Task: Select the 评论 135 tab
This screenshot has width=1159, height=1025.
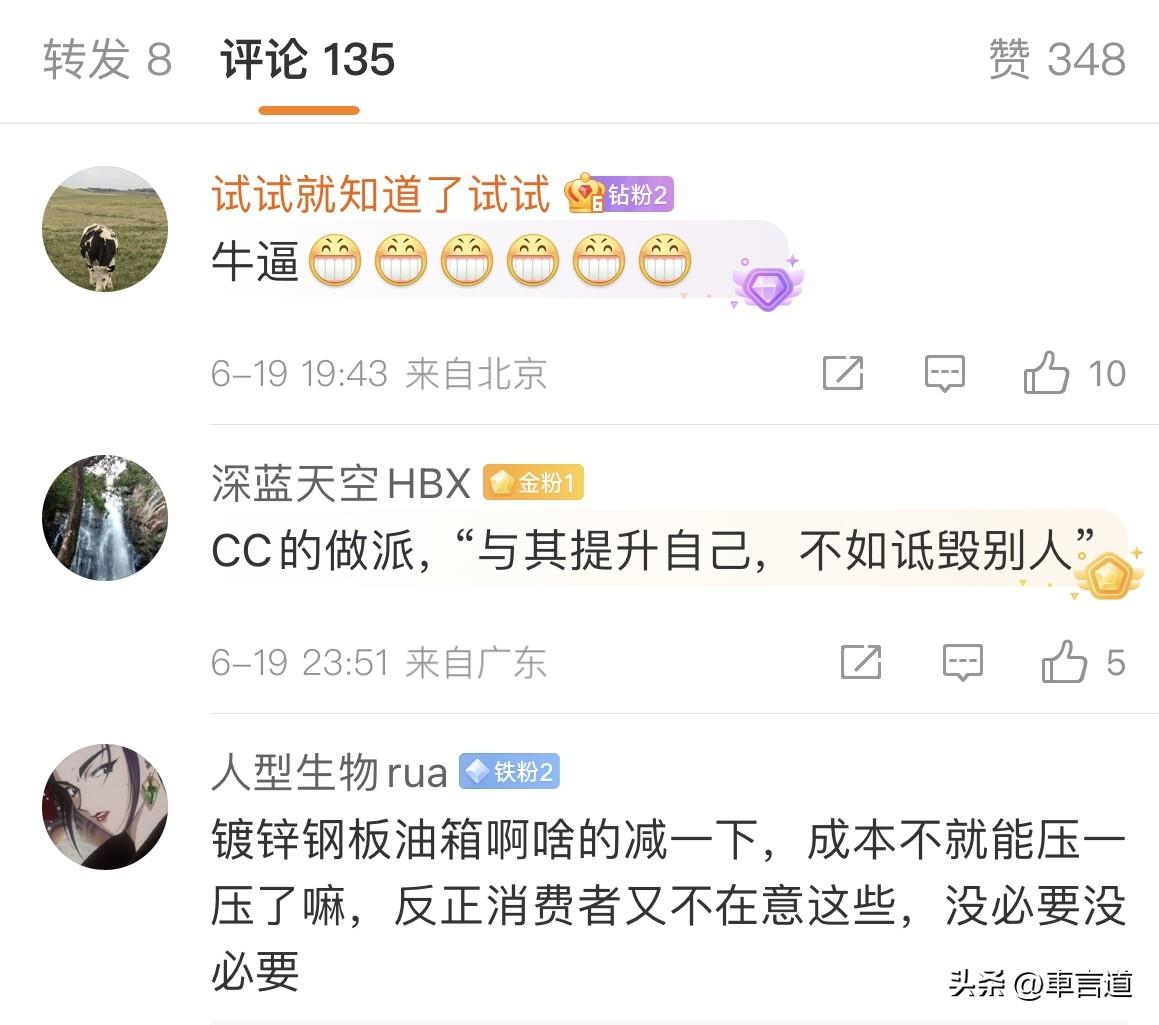Action: (308, 60)
